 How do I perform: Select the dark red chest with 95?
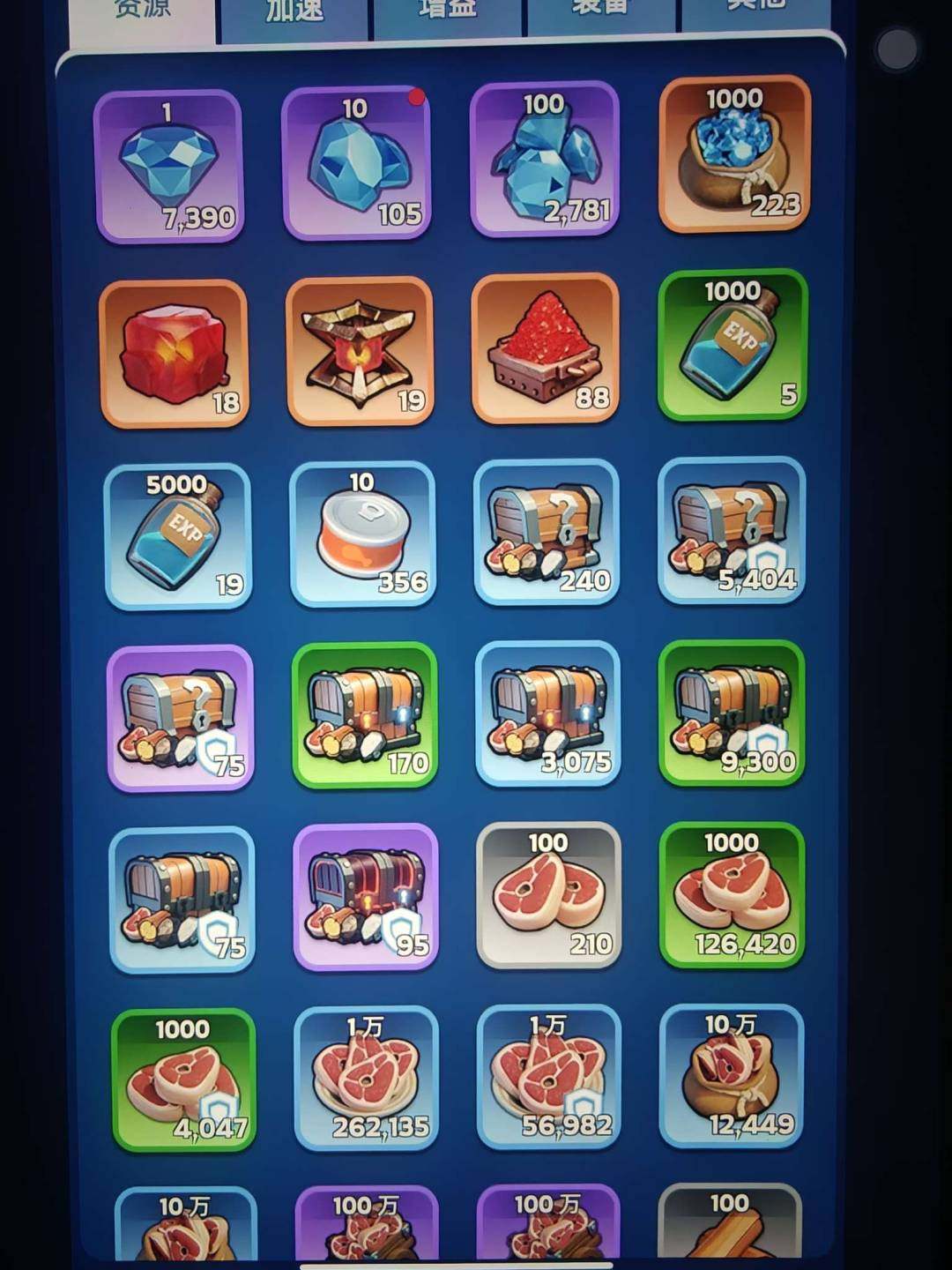pos(366,897)
